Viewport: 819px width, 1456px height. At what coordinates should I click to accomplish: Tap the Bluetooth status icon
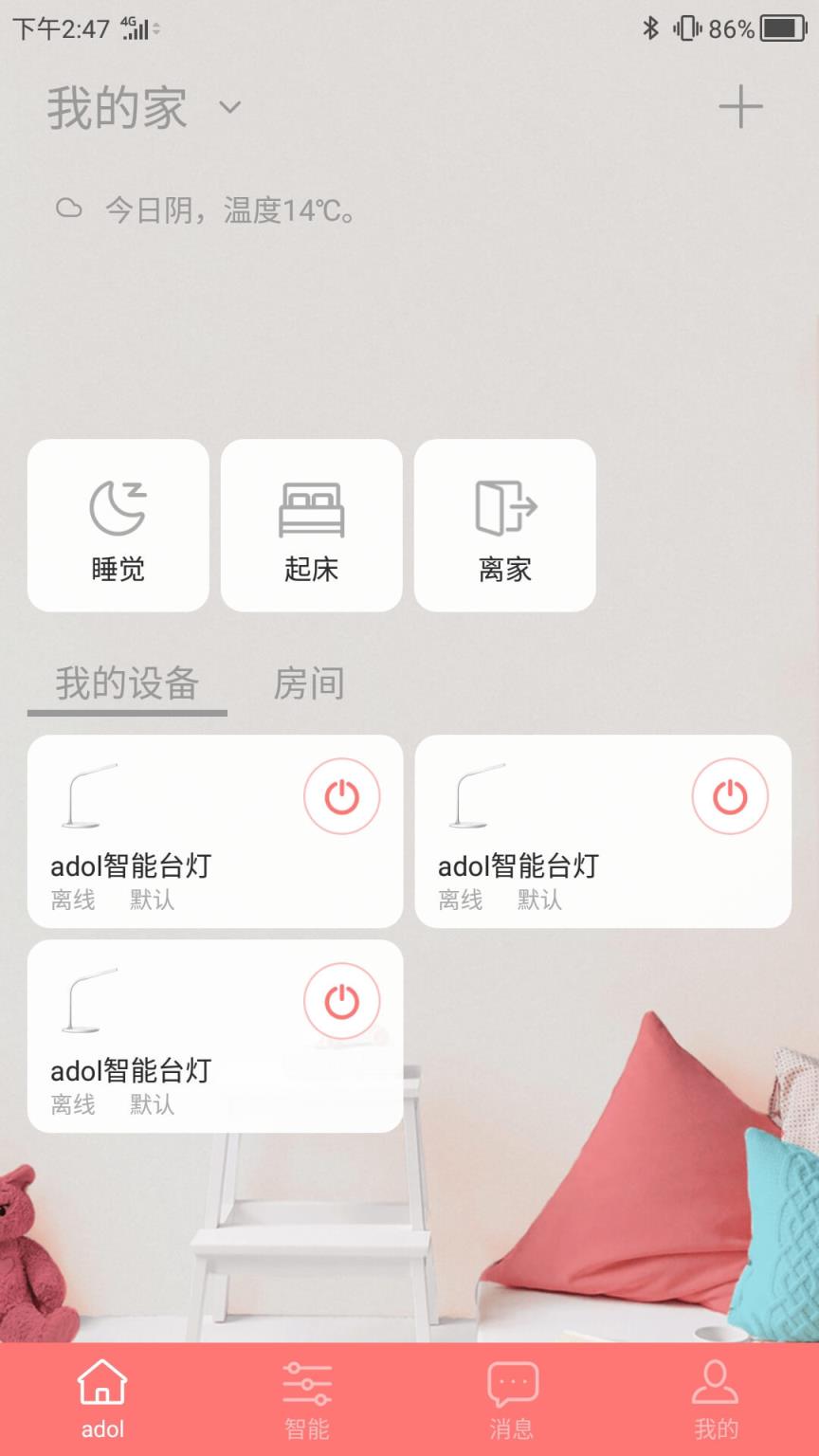pyautogui.click(x=651, y=28)
